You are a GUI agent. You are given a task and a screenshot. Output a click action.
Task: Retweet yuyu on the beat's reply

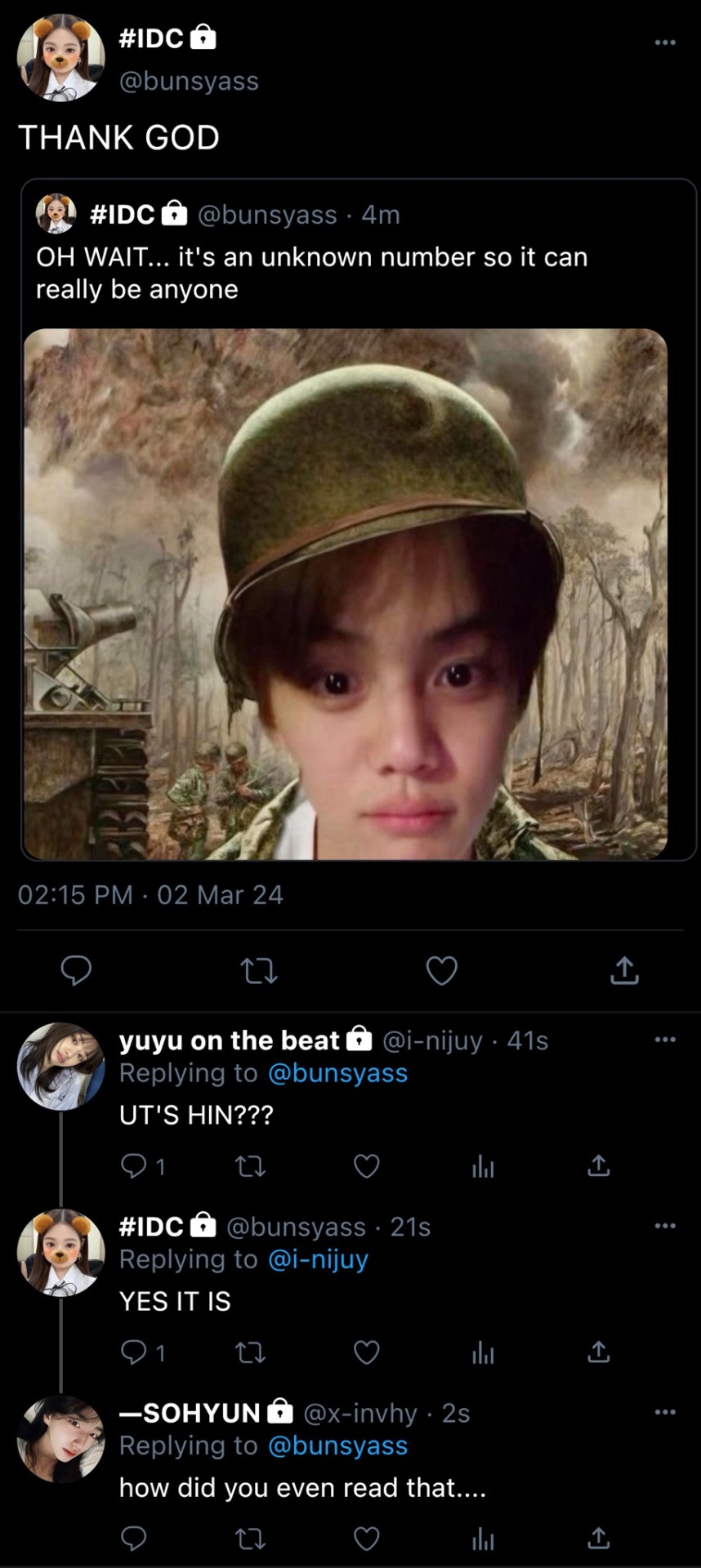[x=250, y=1166]
